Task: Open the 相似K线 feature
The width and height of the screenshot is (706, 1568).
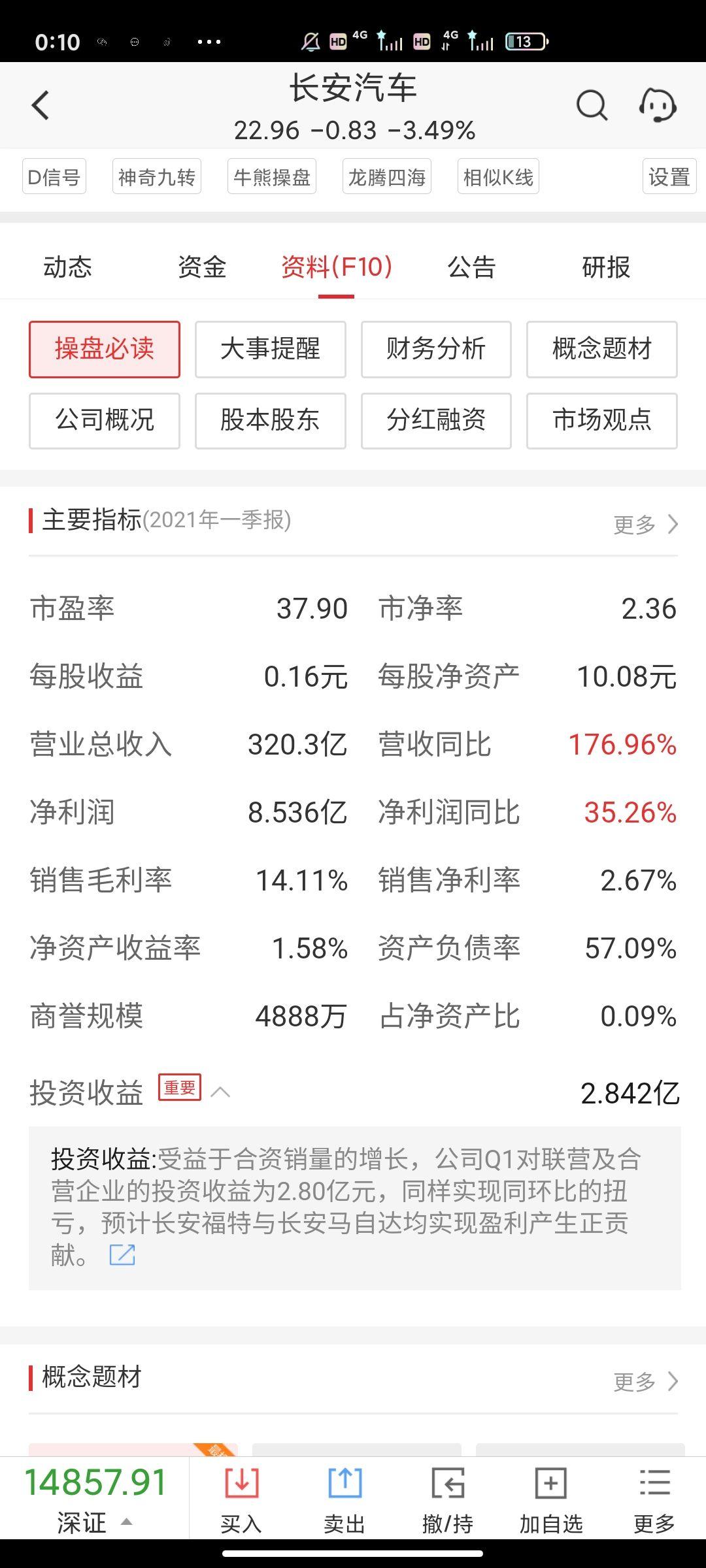Action: 497,176
